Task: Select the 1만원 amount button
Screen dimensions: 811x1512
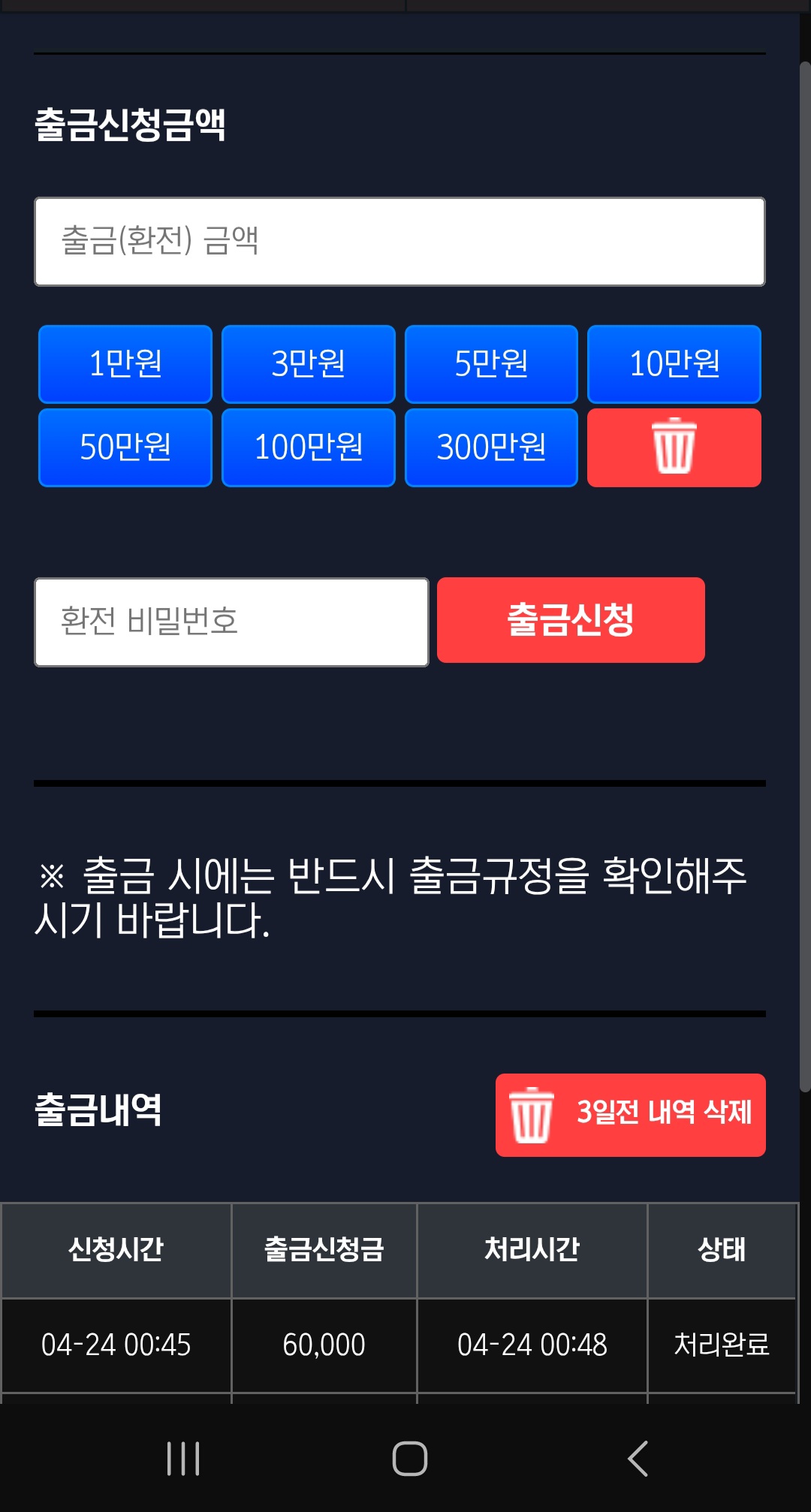Action: 125,364
